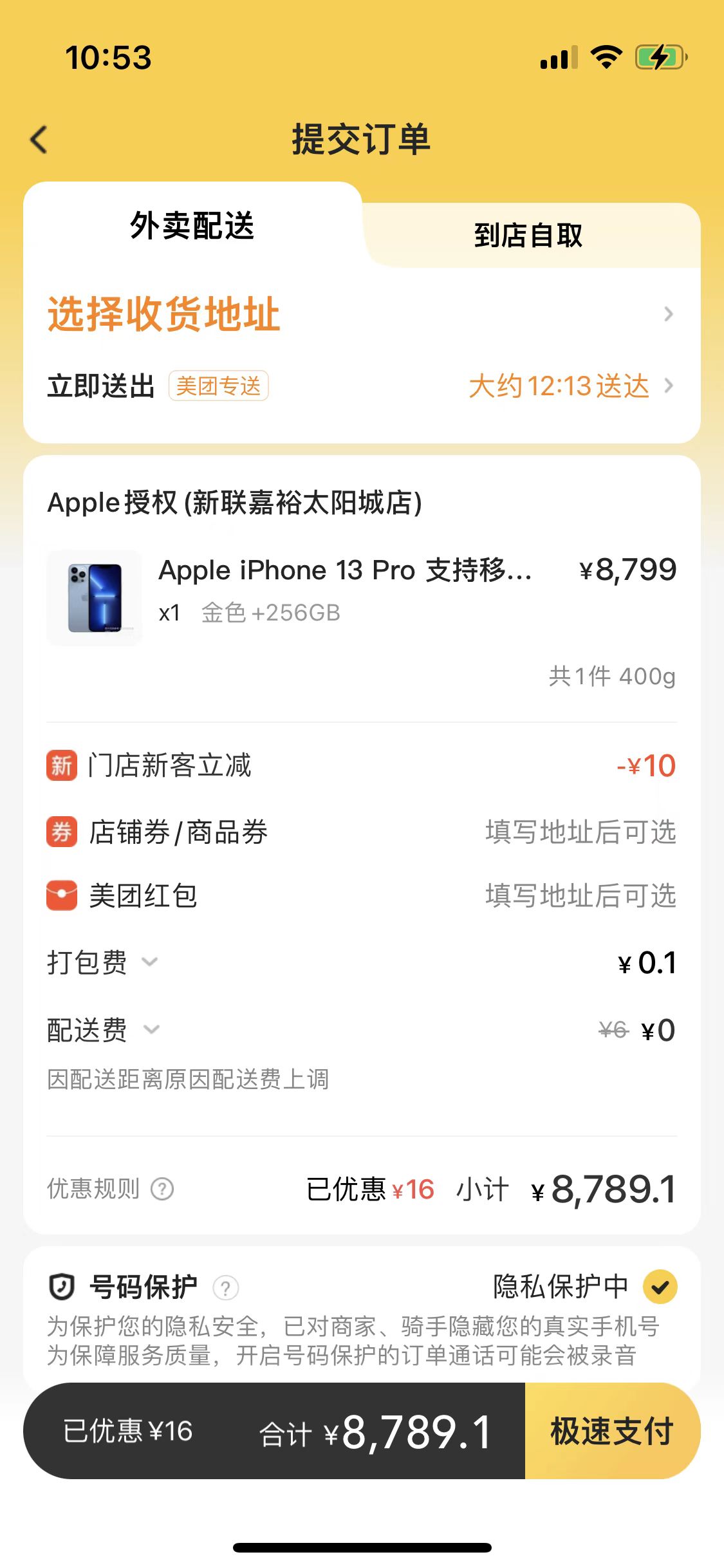Tap the red envelope icon beside 美团红包
724x1568 pixels.
point(61,893)
